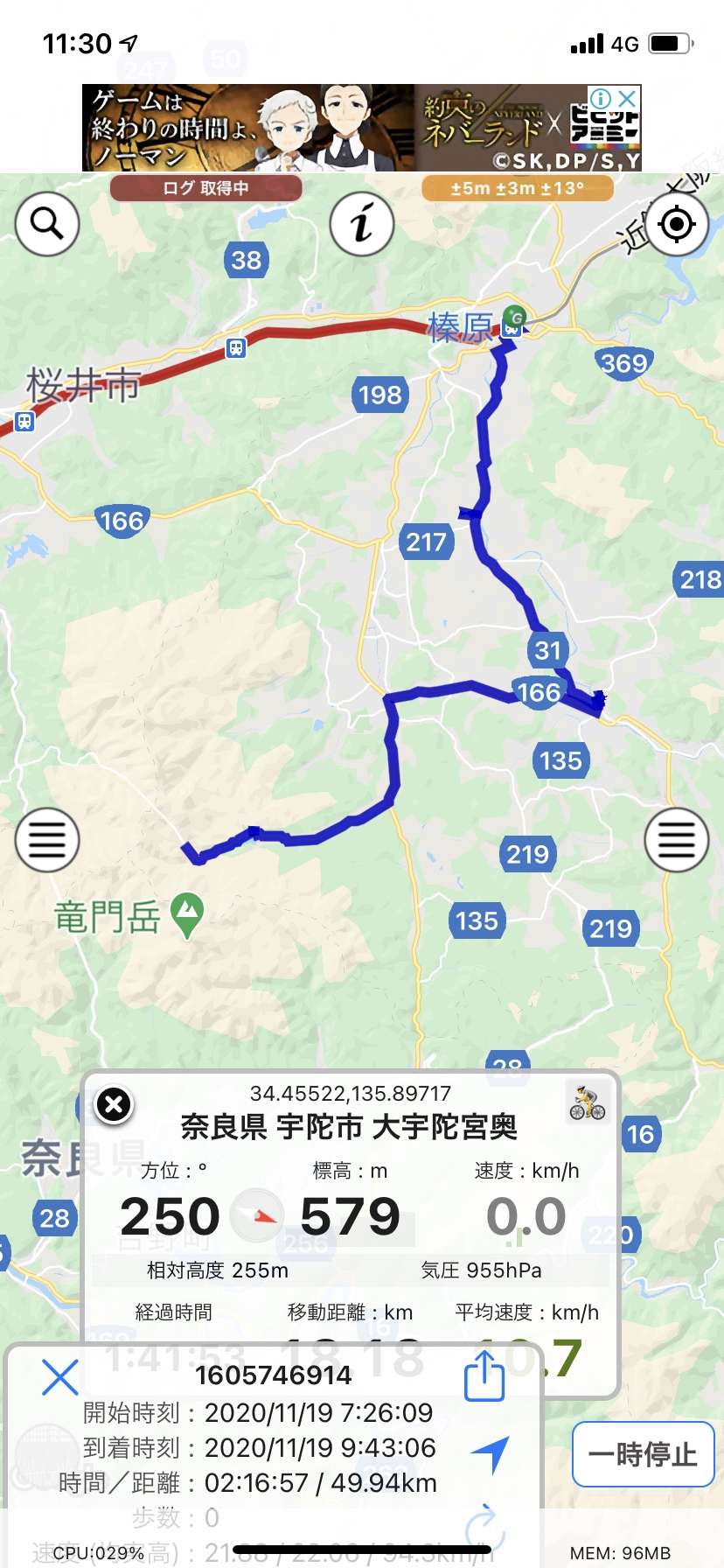Screen dimensions: 724x1568
Task: Open the map search magnifier
Action: tap(47, 224)
